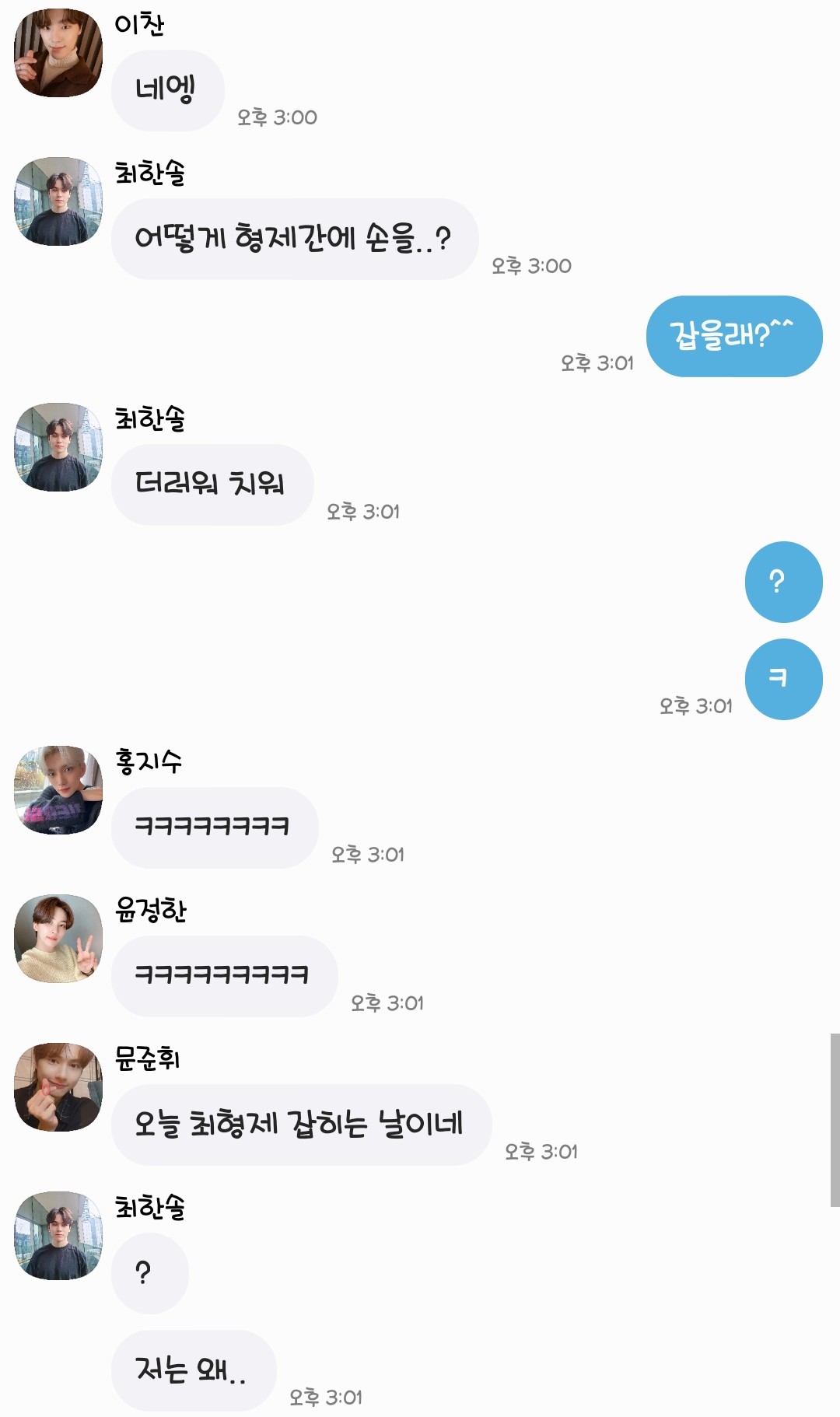Image resolution: width=840 pixels, height=1417 pixels.
Task: View 윤정한's profile photo
Action: [x=58, y=939]
